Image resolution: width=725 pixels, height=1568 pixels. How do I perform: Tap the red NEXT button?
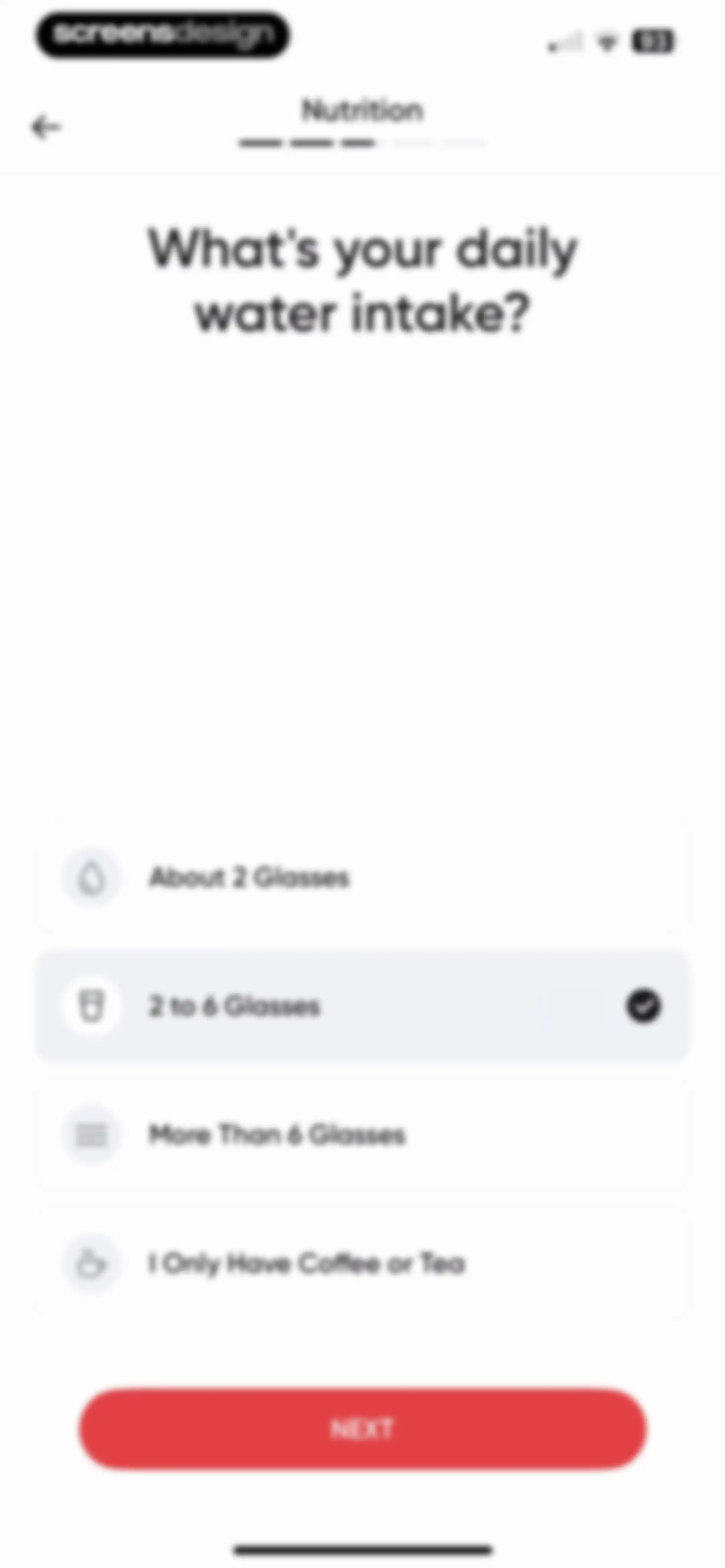363,1429
